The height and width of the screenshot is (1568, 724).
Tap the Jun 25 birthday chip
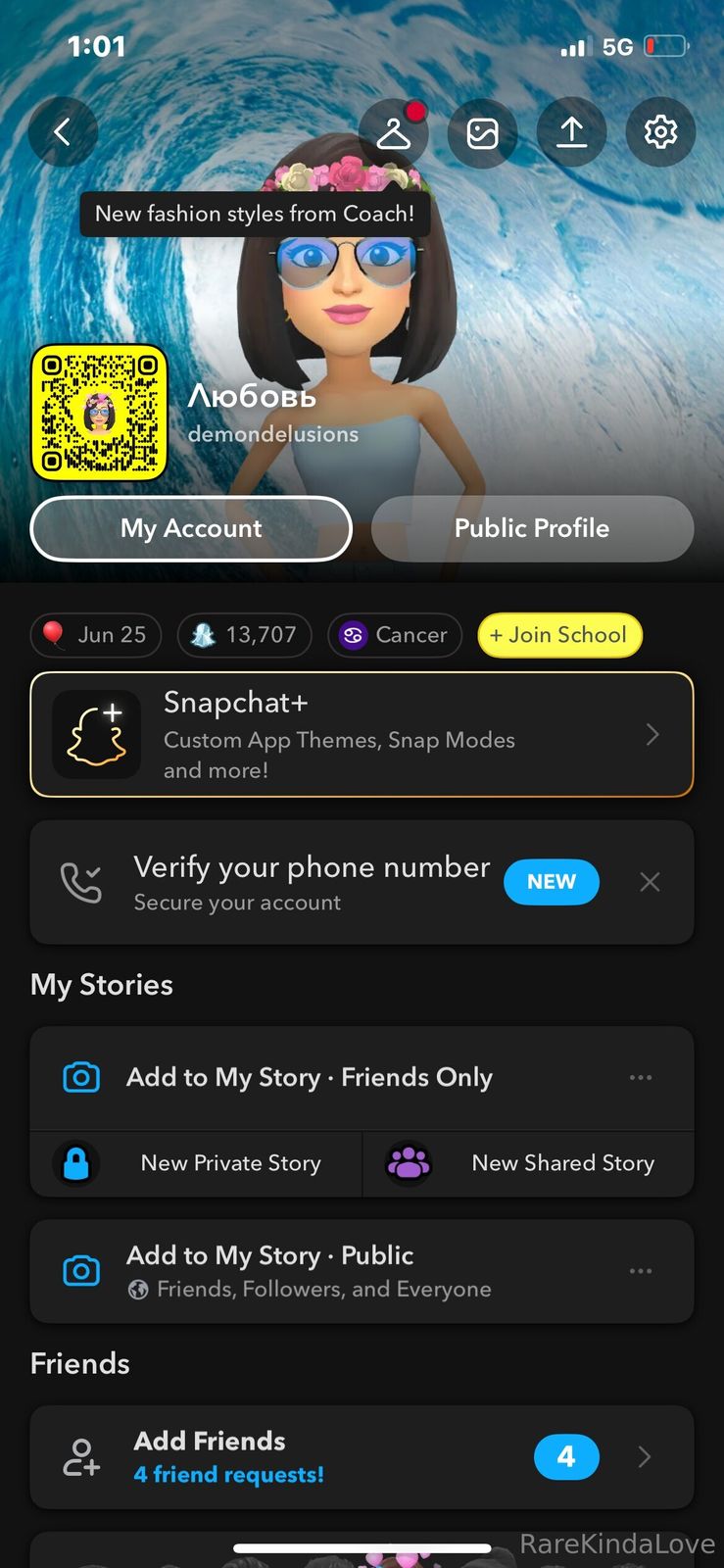(96, 635)
